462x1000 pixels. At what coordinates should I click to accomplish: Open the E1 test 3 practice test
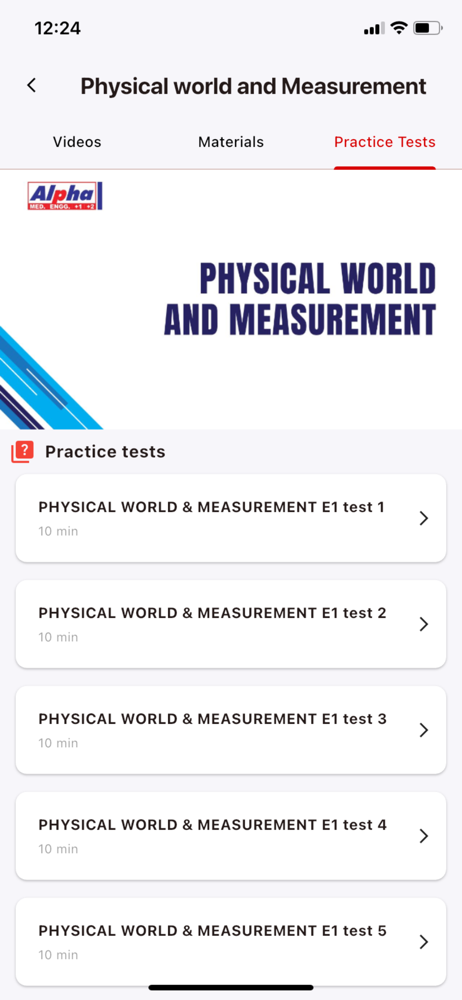(230, 730)
